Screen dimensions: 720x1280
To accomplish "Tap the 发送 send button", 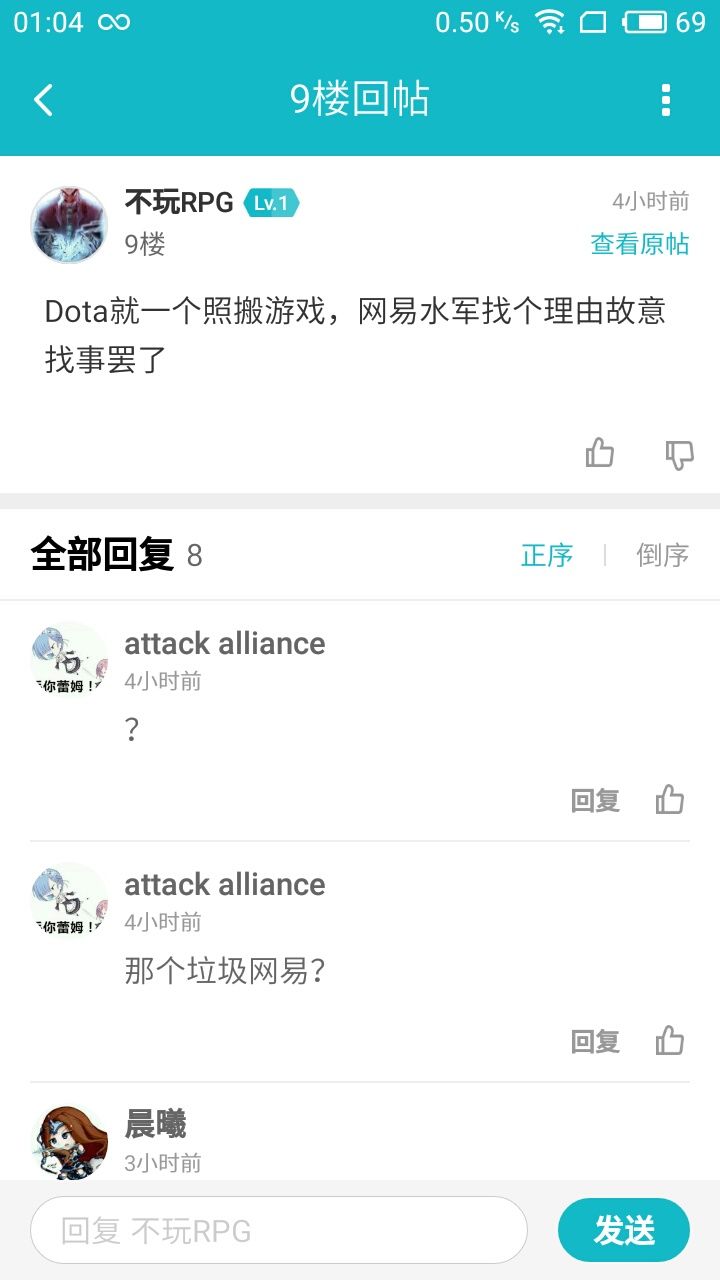I will click(x=624, y=1230).
